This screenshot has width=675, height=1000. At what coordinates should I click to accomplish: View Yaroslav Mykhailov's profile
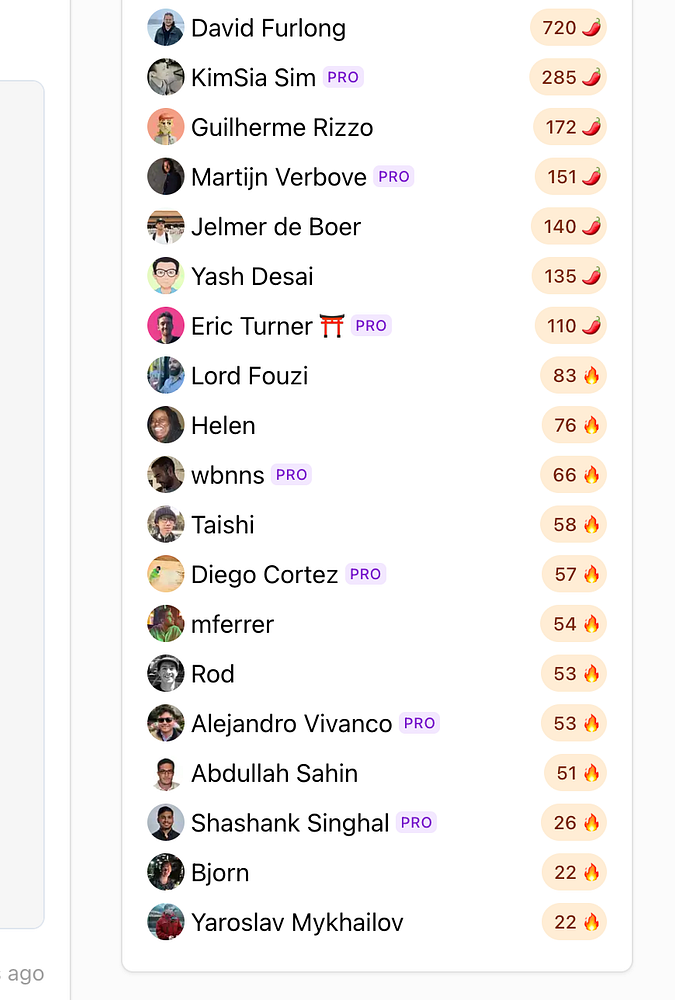[x=297, y=922]
